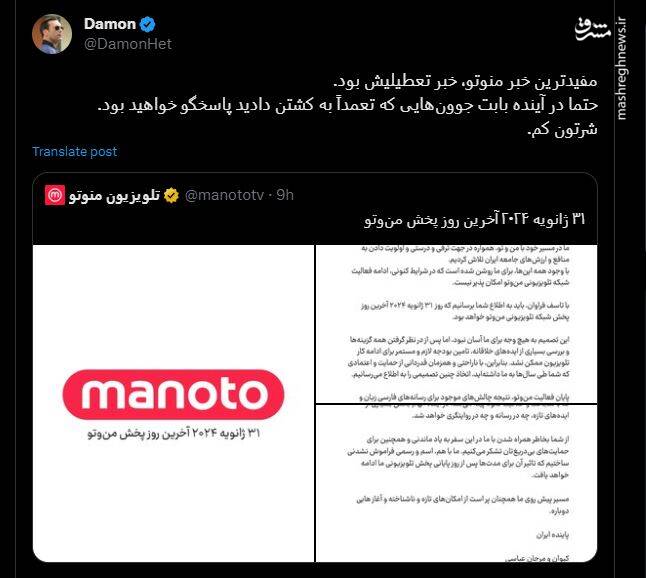Tap Translate post link

pos(74,152)
